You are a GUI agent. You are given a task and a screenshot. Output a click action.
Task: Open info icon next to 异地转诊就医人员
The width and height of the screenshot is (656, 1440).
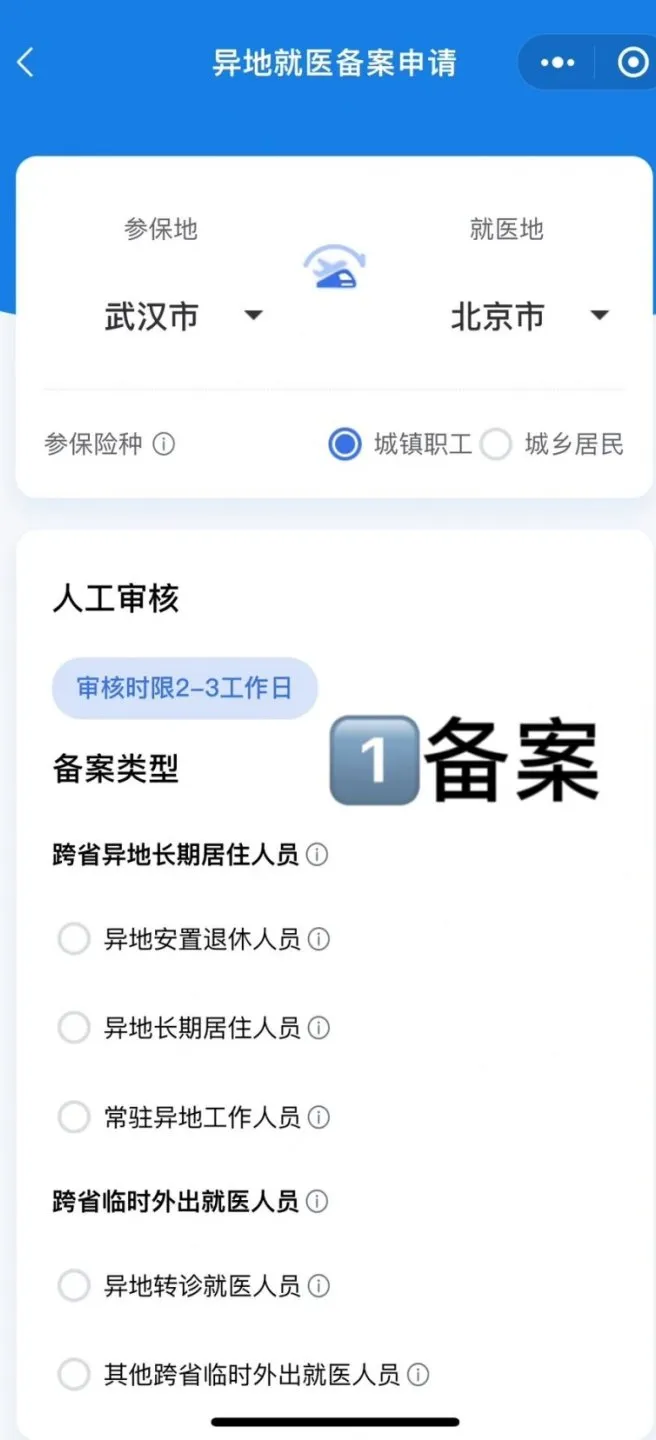[319, 1285]
